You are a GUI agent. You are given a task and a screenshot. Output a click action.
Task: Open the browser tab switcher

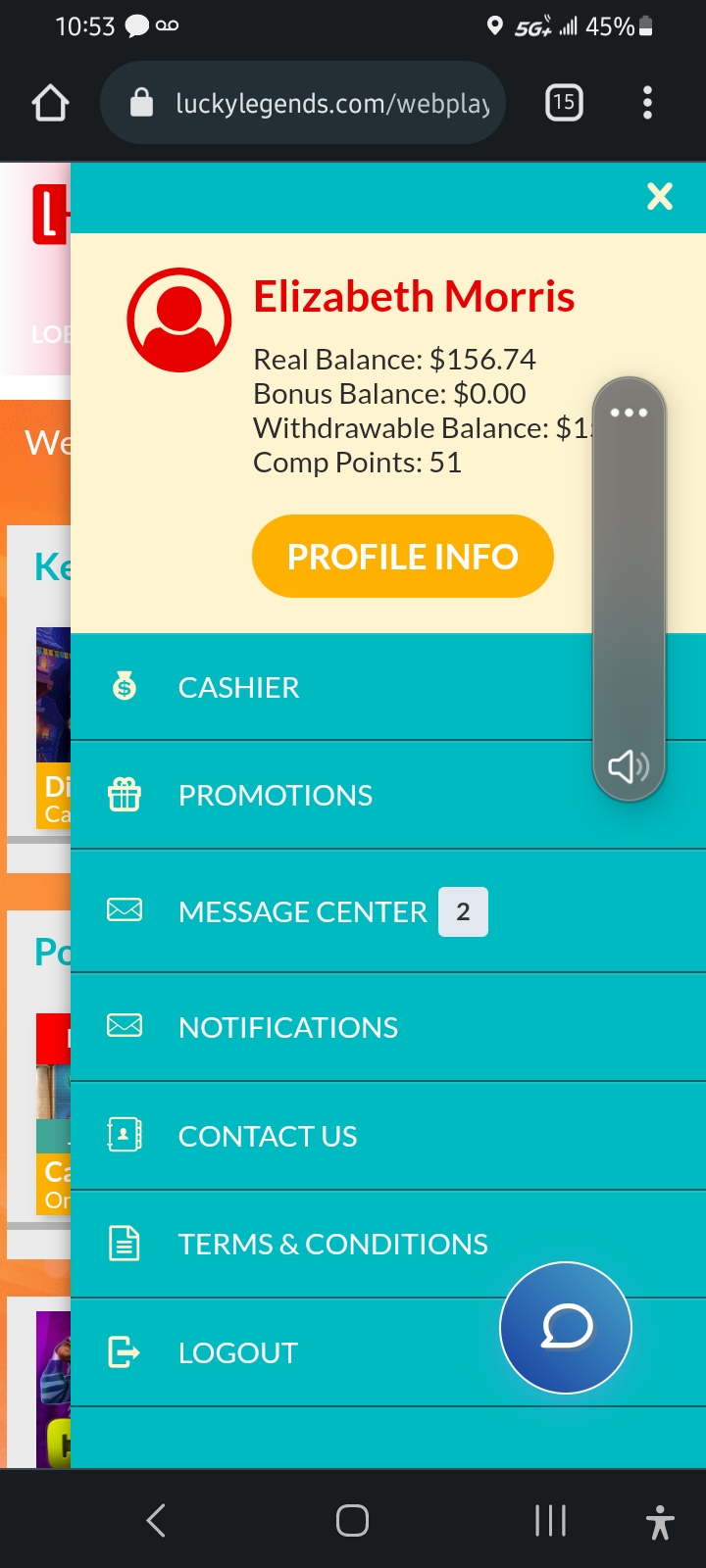click(x=564, y=103)
